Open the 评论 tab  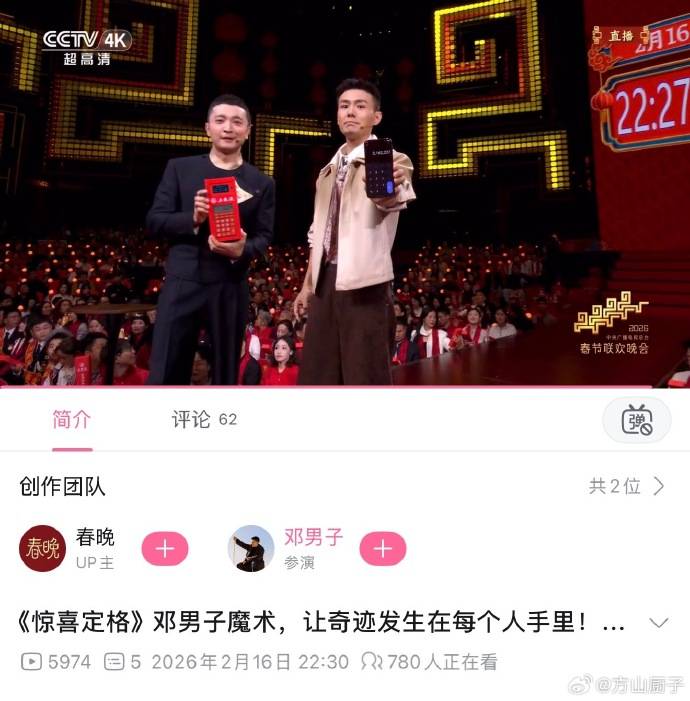click(x=203, y=420)
